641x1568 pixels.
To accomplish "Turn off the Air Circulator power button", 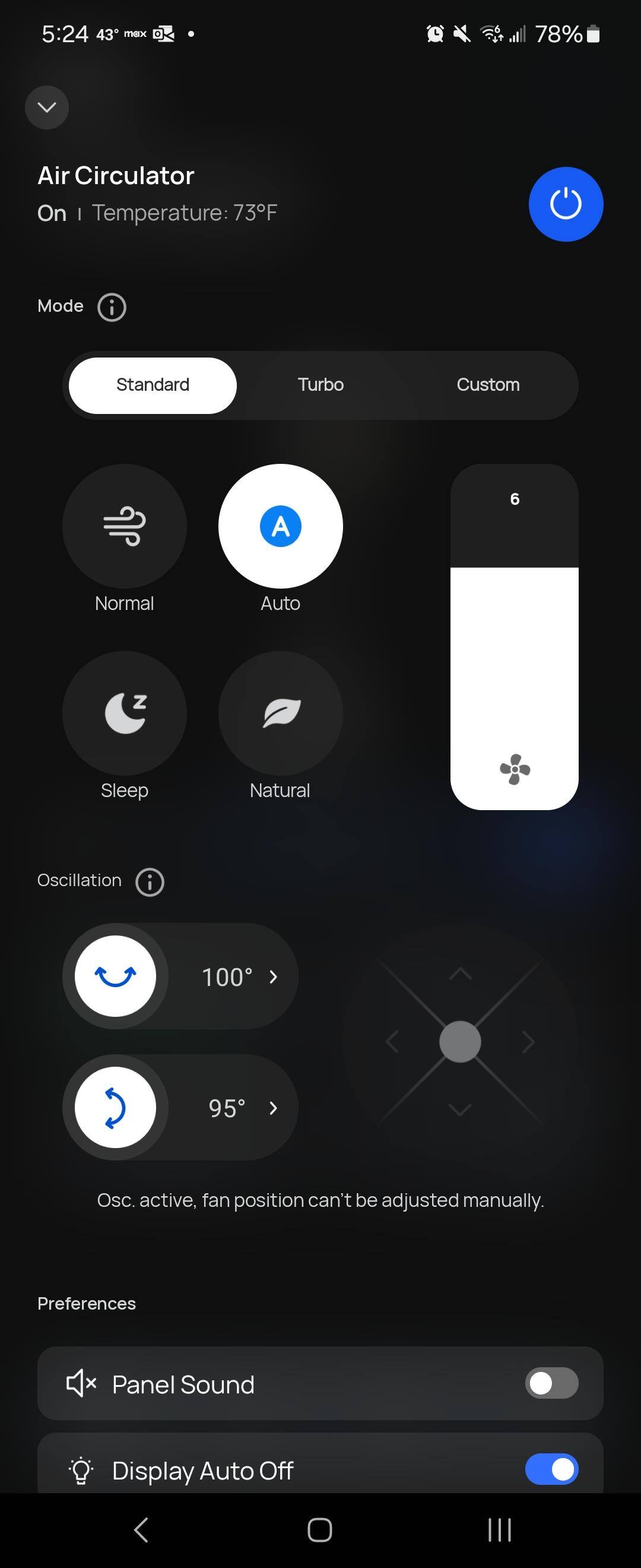I will click(565, 204).
